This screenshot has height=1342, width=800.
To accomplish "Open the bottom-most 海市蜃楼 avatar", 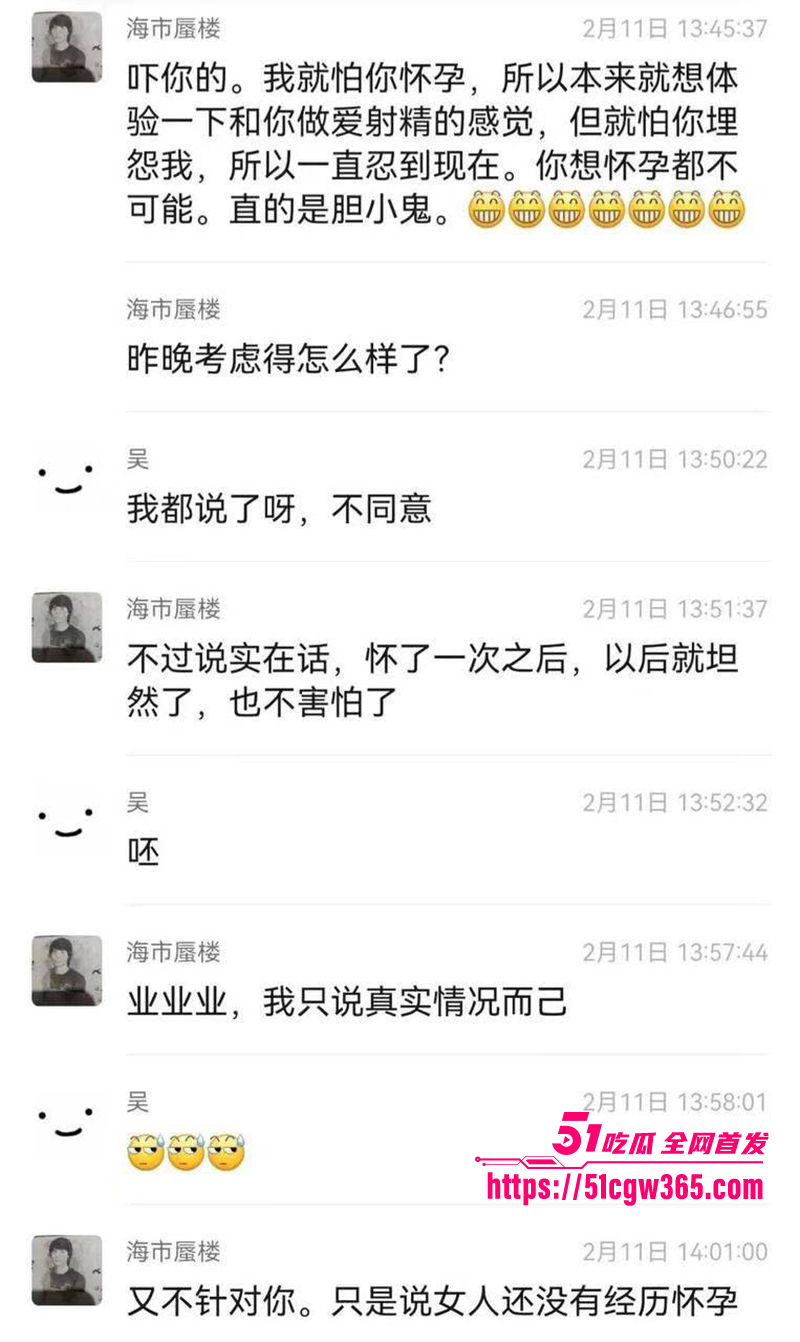I will 66,1272.
